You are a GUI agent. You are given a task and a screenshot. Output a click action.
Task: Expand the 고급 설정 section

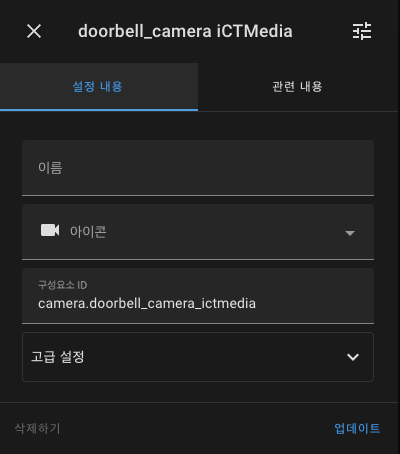(x=198, y=357)
